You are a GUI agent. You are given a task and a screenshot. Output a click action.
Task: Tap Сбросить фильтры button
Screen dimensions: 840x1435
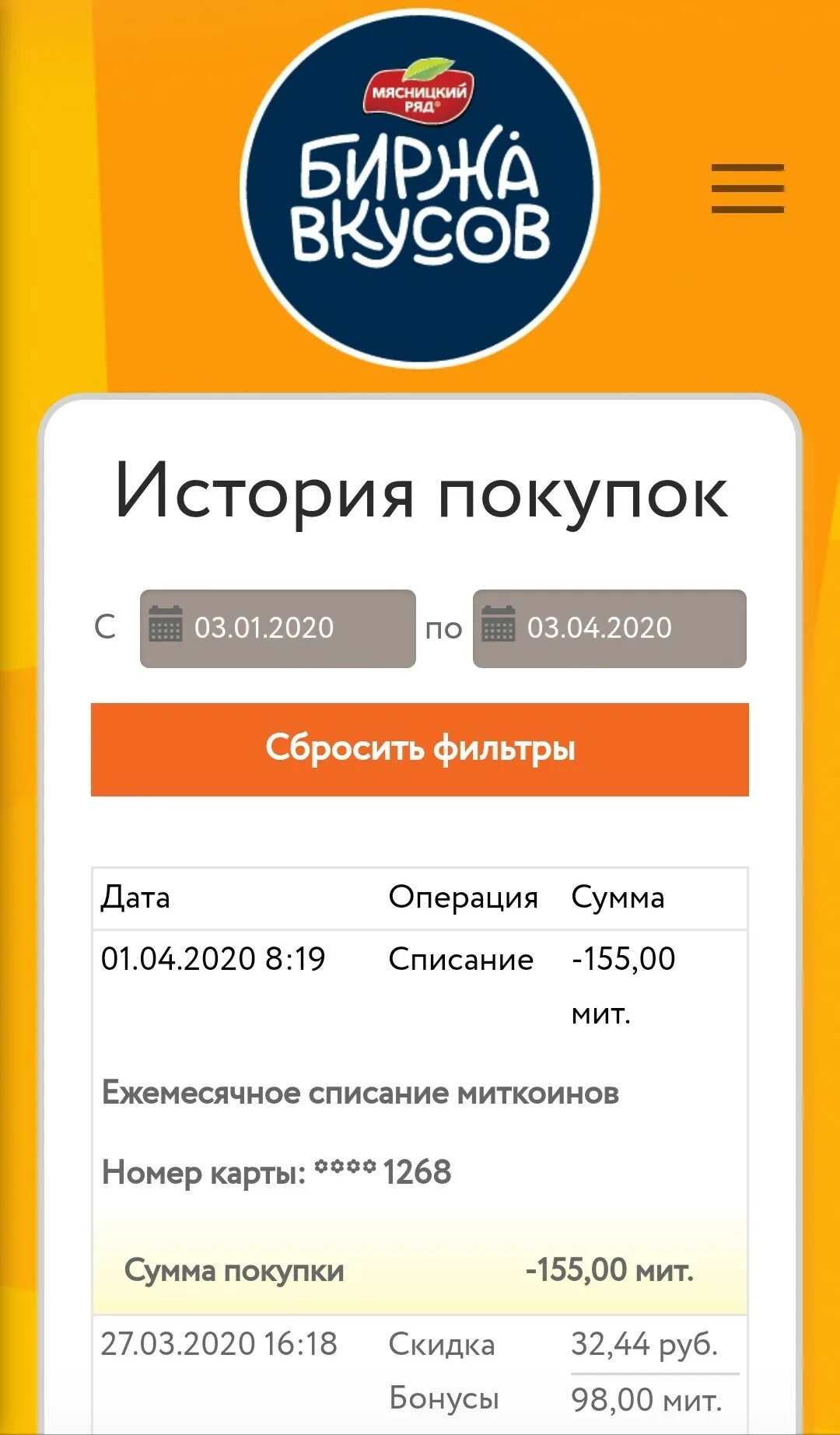point(419,749)
